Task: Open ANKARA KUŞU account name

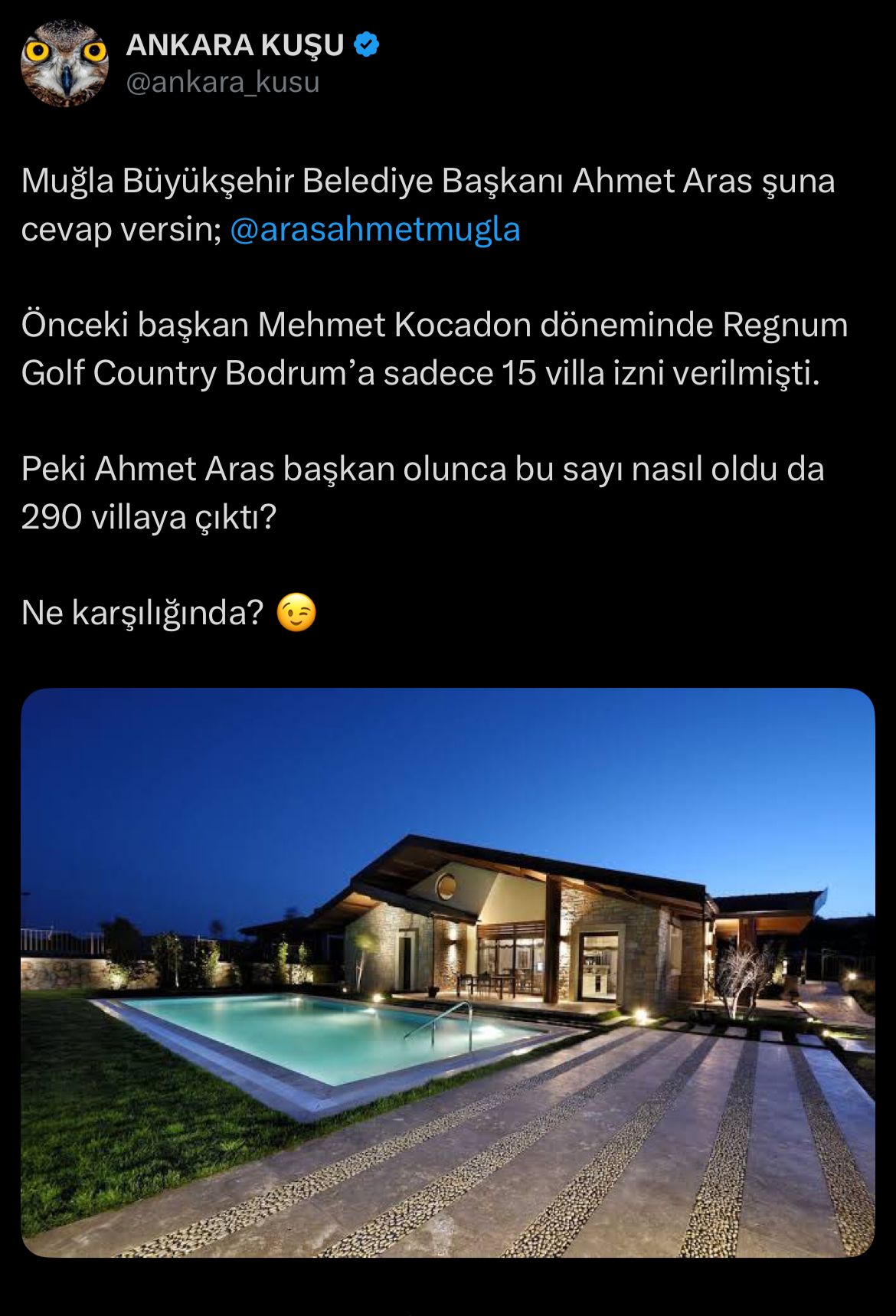Action: coord(234,46)
